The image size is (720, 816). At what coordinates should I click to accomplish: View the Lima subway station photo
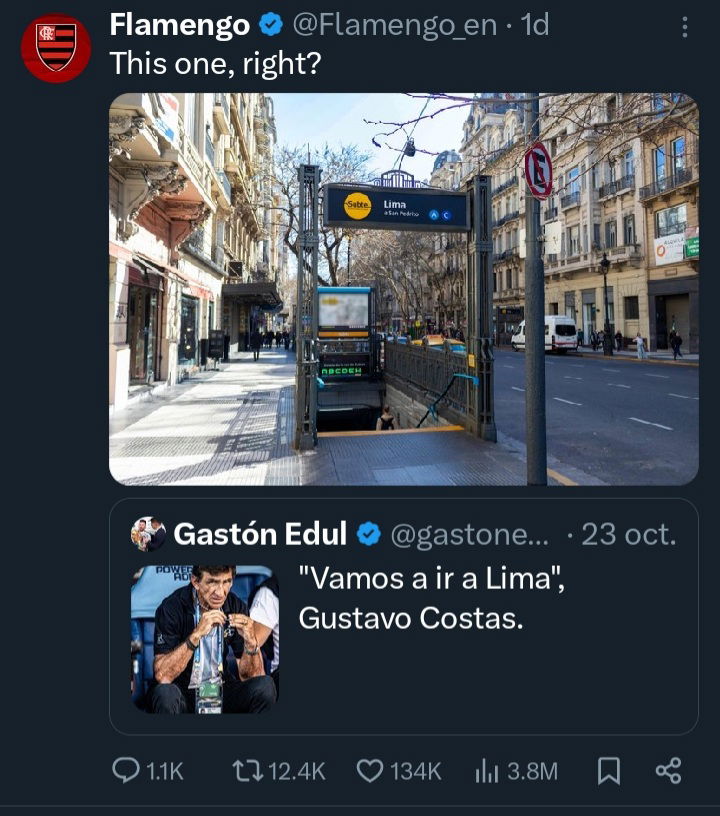click(x=403, y=289)
